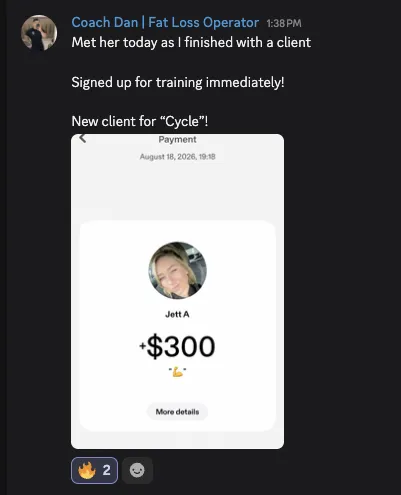Open the add reaction emoji picker
The width and height of the screenshot is (401, 495).
click(137, 470)
